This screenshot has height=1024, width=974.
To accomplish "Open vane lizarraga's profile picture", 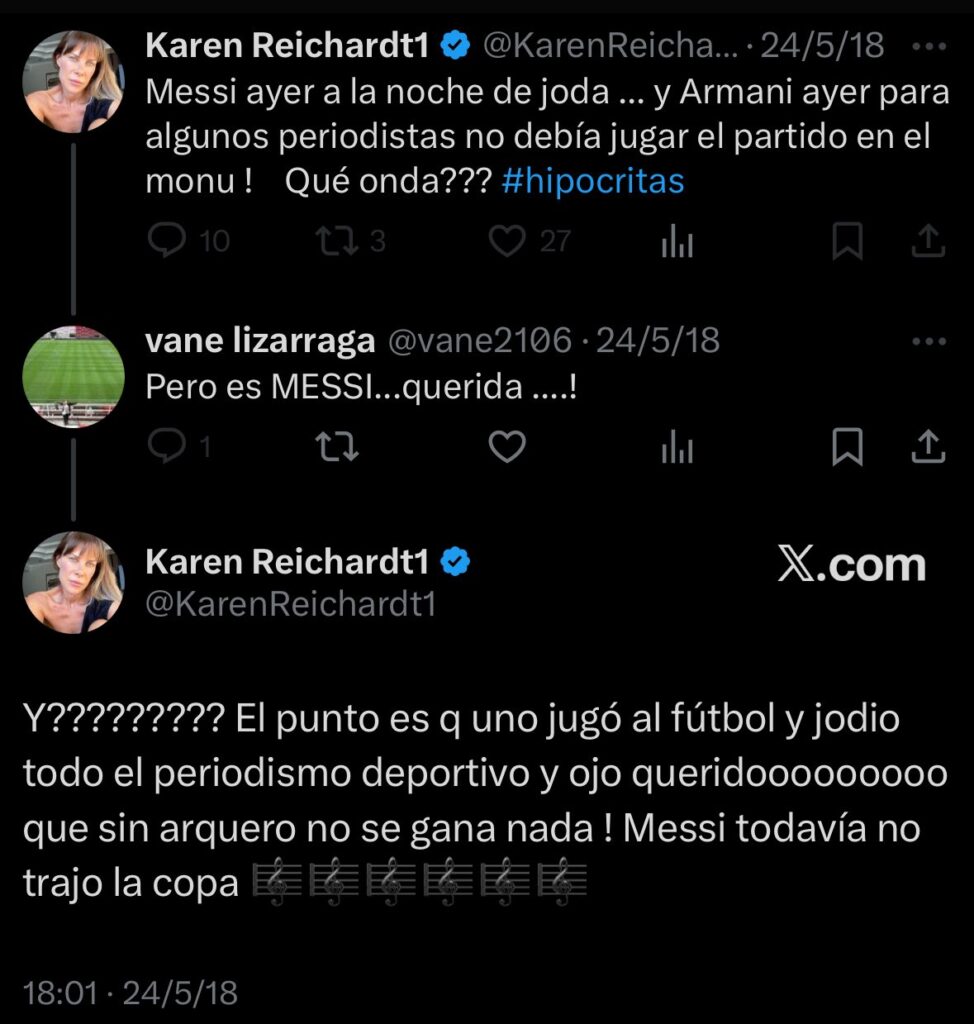I will click(x=73, y=377).
